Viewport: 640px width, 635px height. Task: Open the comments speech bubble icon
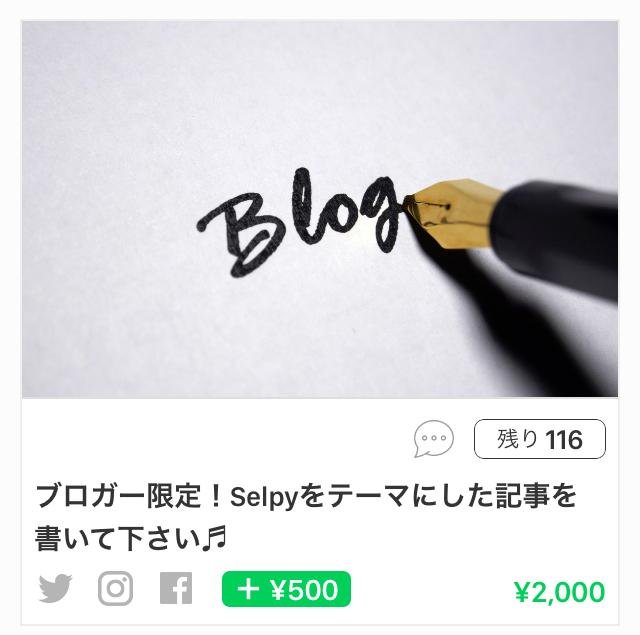coord(433,439)
